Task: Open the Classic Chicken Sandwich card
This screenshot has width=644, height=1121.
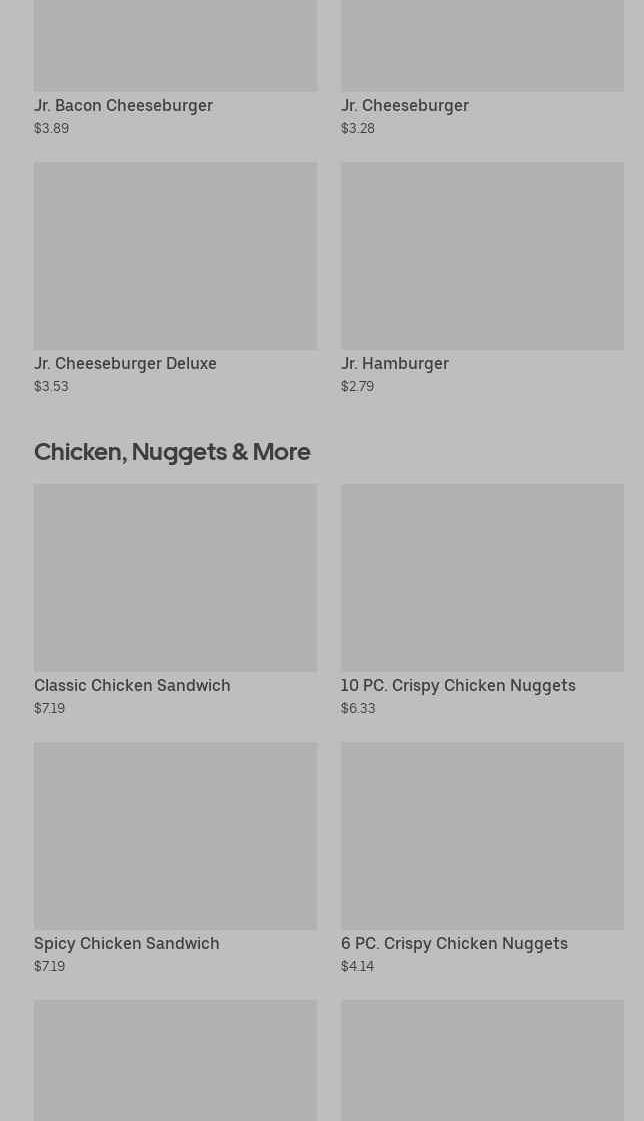Action: point(175,600)
